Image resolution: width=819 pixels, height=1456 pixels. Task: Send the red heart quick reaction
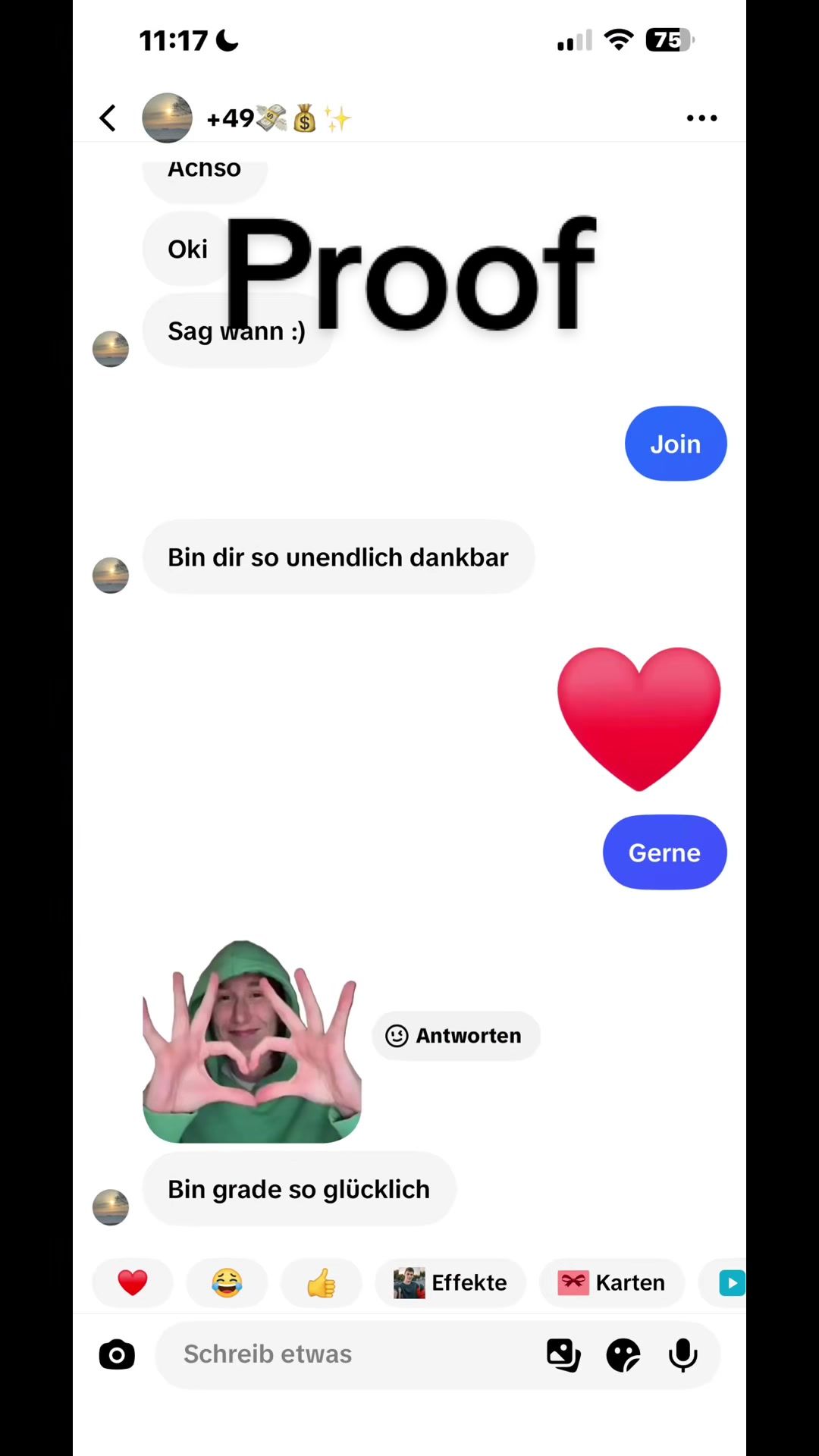coord(133,1282)
